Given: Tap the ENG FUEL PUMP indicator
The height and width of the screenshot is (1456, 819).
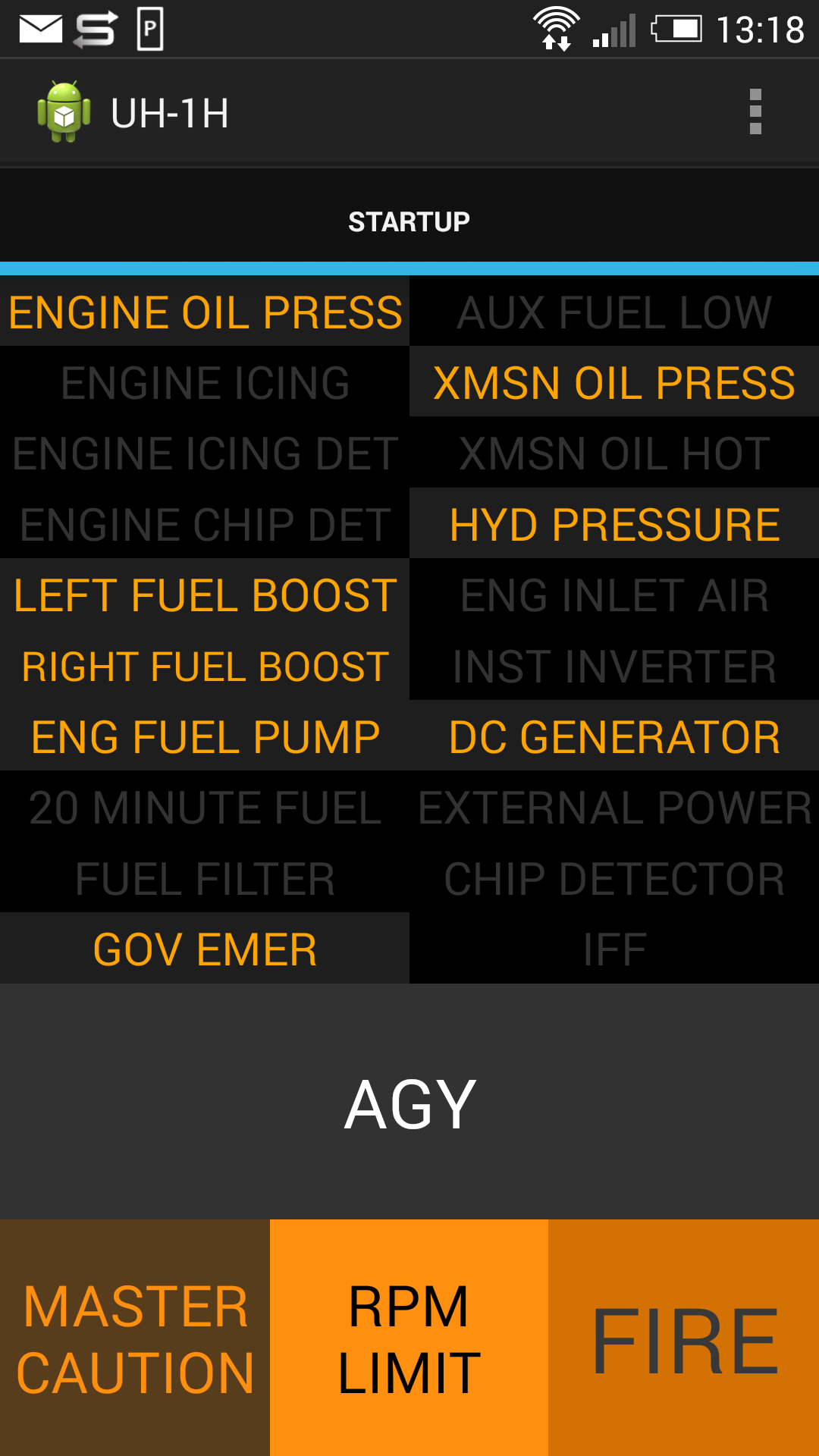Looking at the screenshot, I should (x=205, y=736).
